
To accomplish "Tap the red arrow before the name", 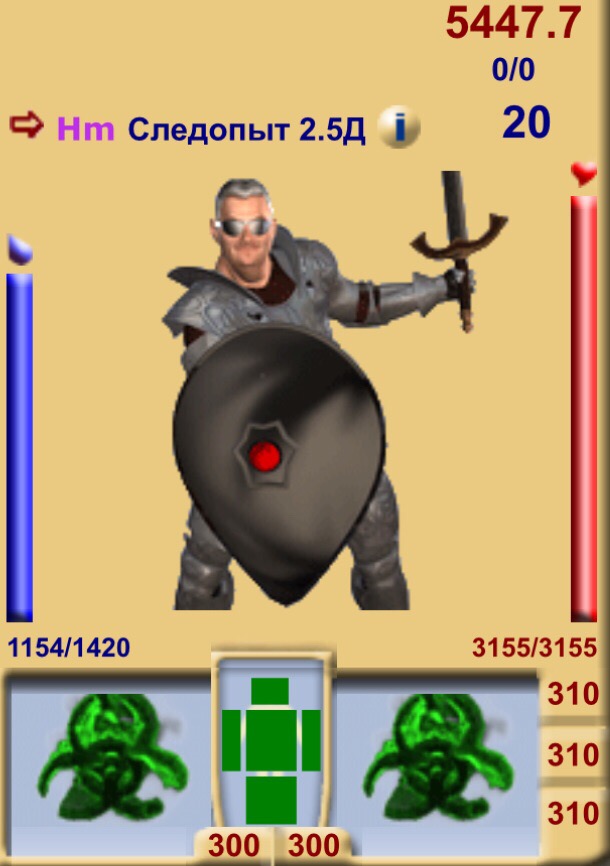I will (x=26, y=126).
